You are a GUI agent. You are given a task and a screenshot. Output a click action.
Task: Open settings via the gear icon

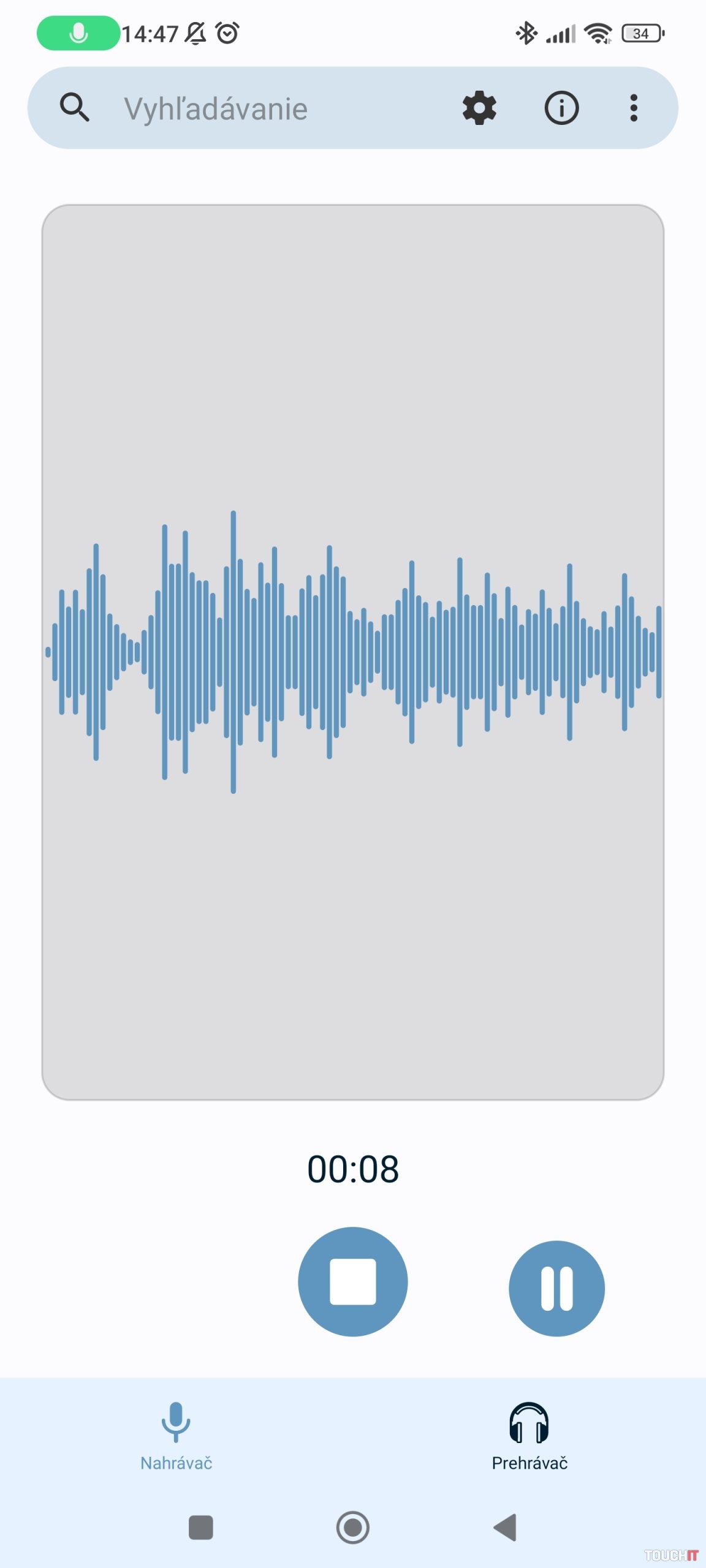tap(479, 108)
